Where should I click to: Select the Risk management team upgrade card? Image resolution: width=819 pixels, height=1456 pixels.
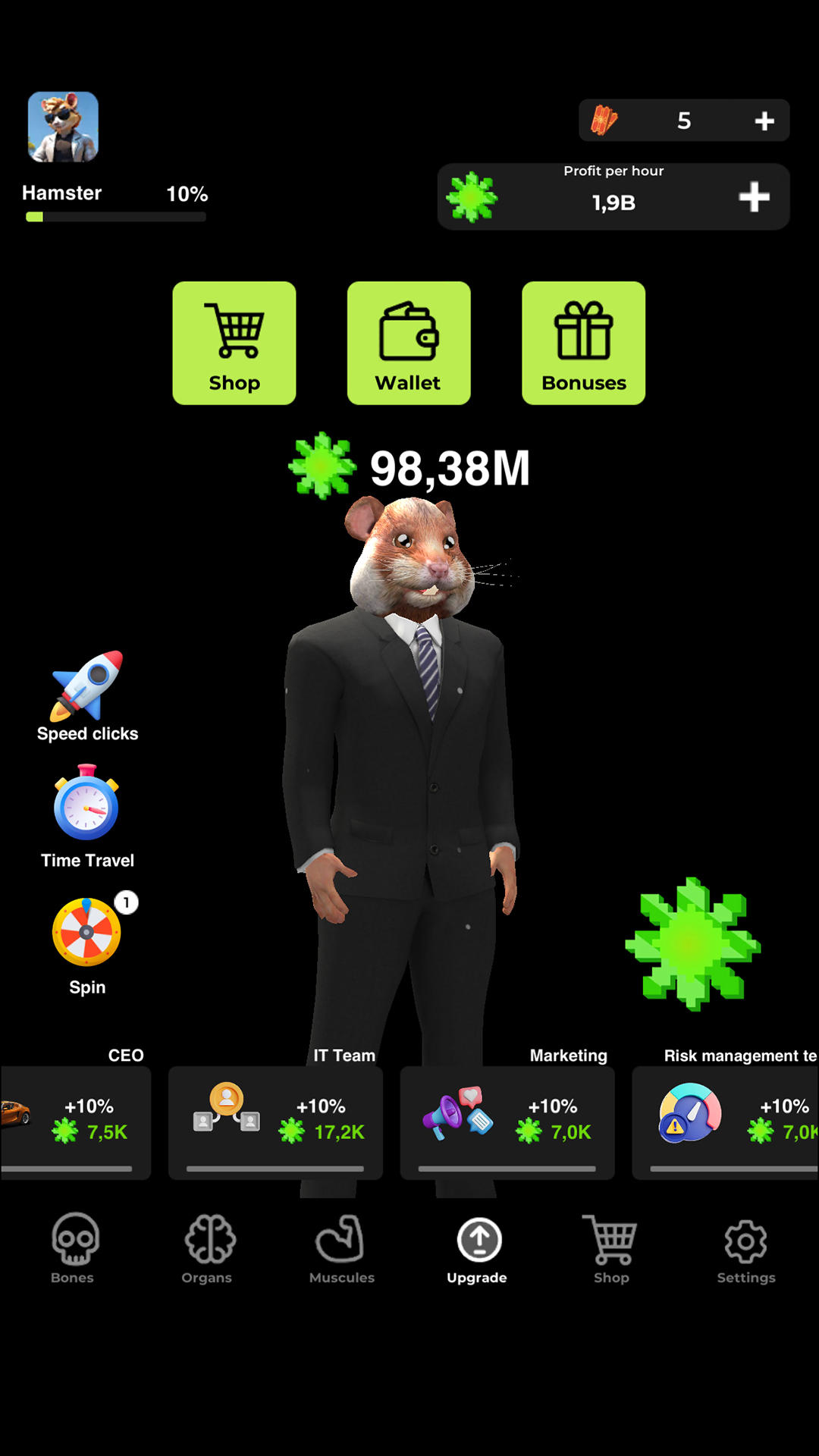pyautogui.click(x=726, y=1122)
